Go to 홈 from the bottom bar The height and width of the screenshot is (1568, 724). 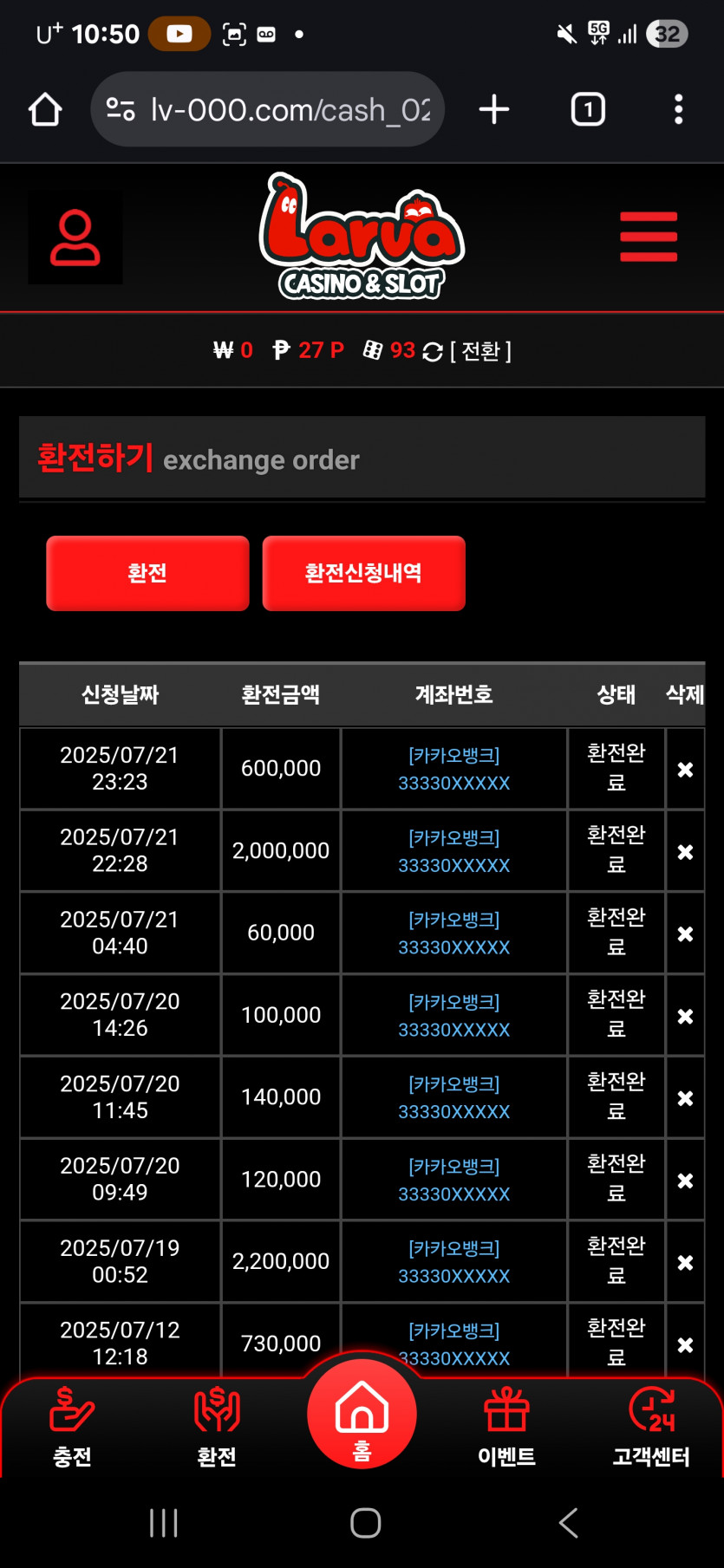click(362, 1414)
